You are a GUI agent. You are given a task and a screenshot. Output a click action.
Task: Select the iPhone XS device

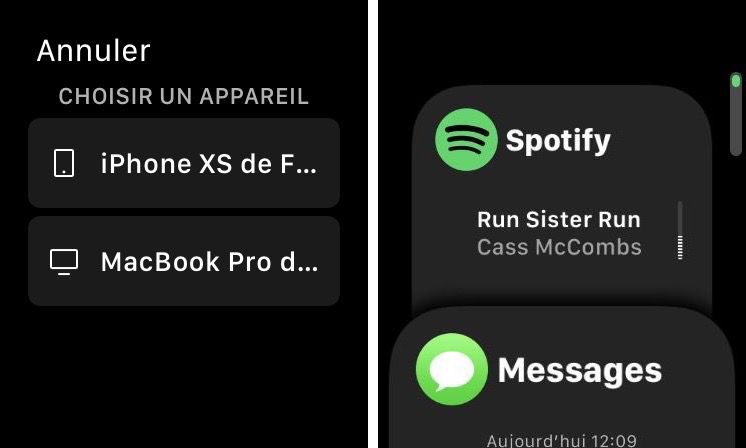[x=184, y=163]
